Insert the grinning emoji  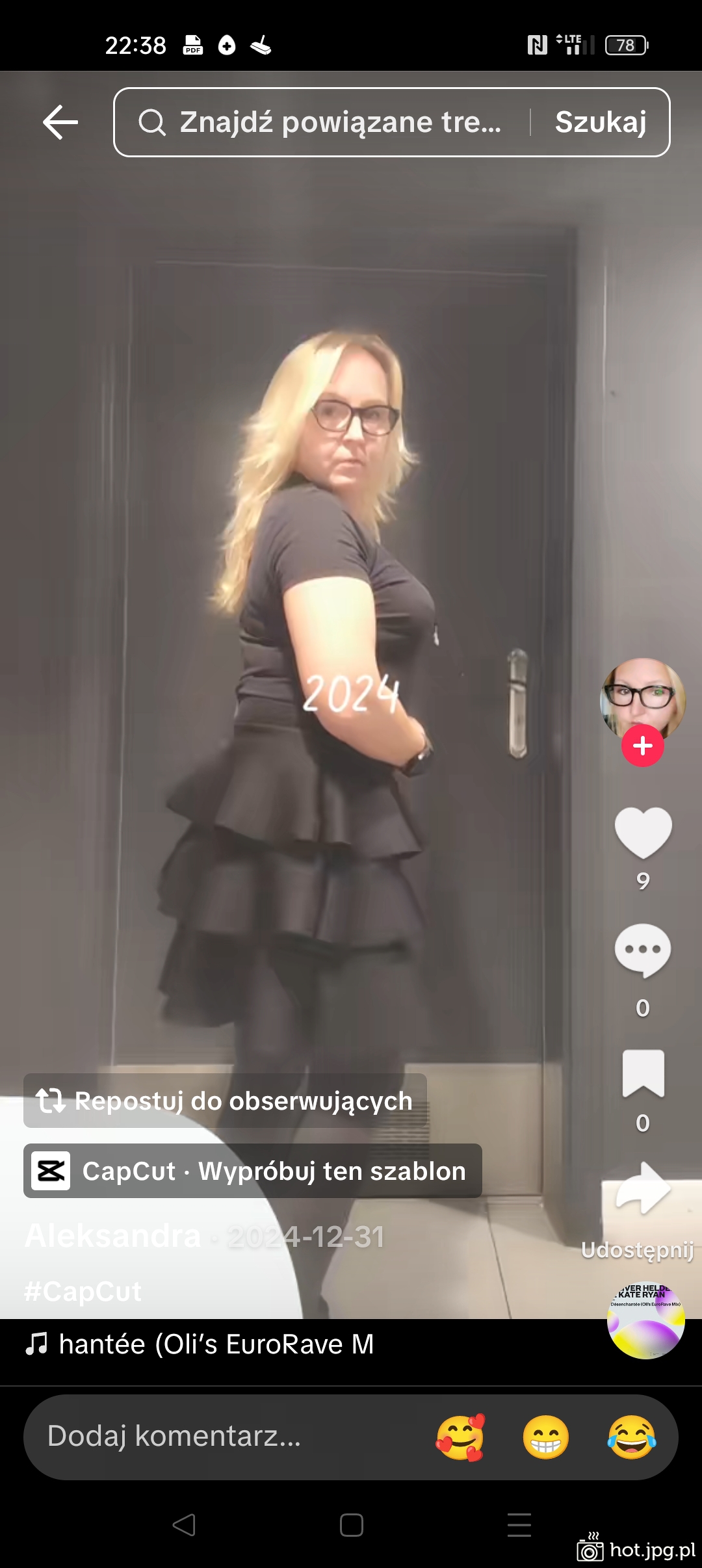[x=546, y=1437]
